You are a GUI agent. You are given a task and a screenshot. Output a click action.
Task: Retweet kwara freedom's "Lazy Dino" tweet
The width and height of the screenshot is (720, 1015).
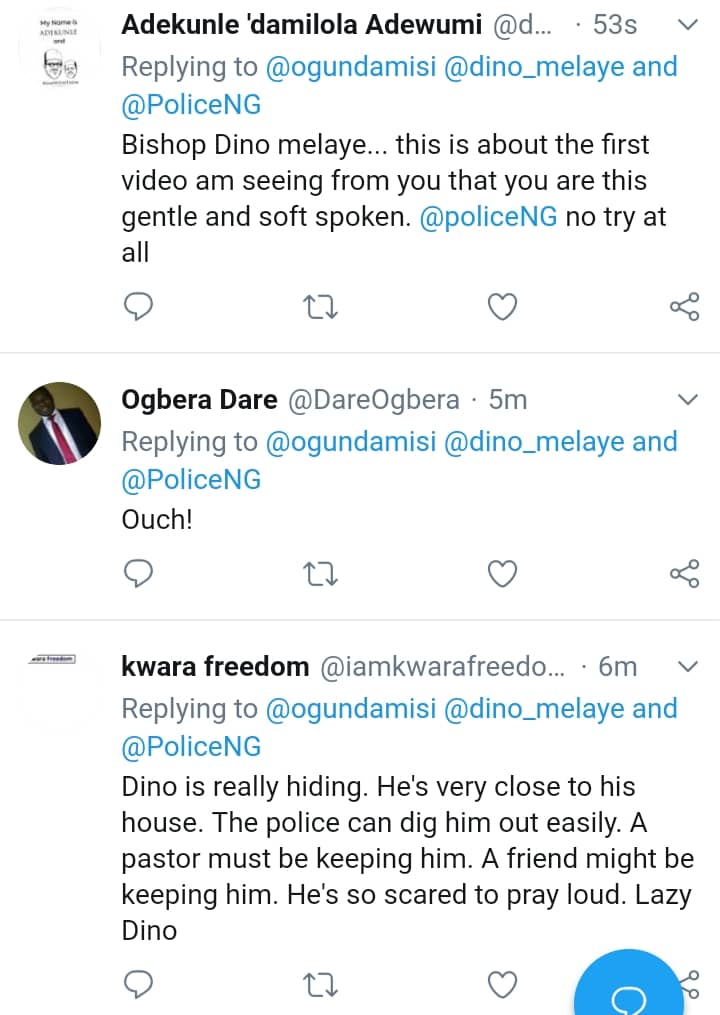point(321,984)
